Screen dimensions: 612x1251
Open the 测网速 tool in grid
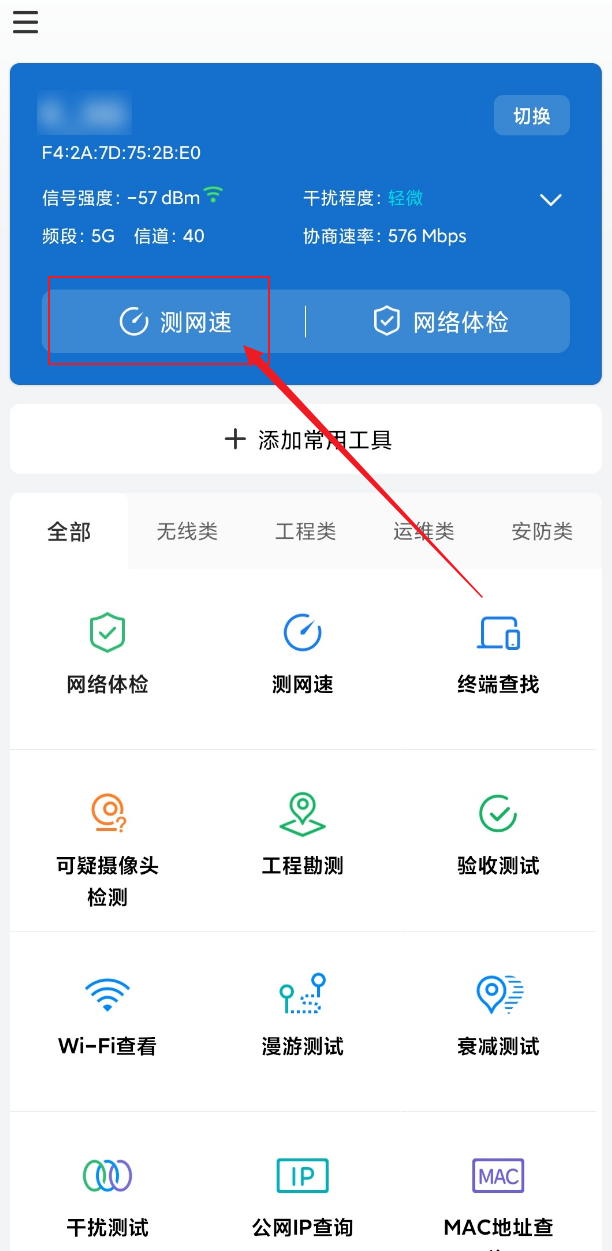click(x=302, y=655)
